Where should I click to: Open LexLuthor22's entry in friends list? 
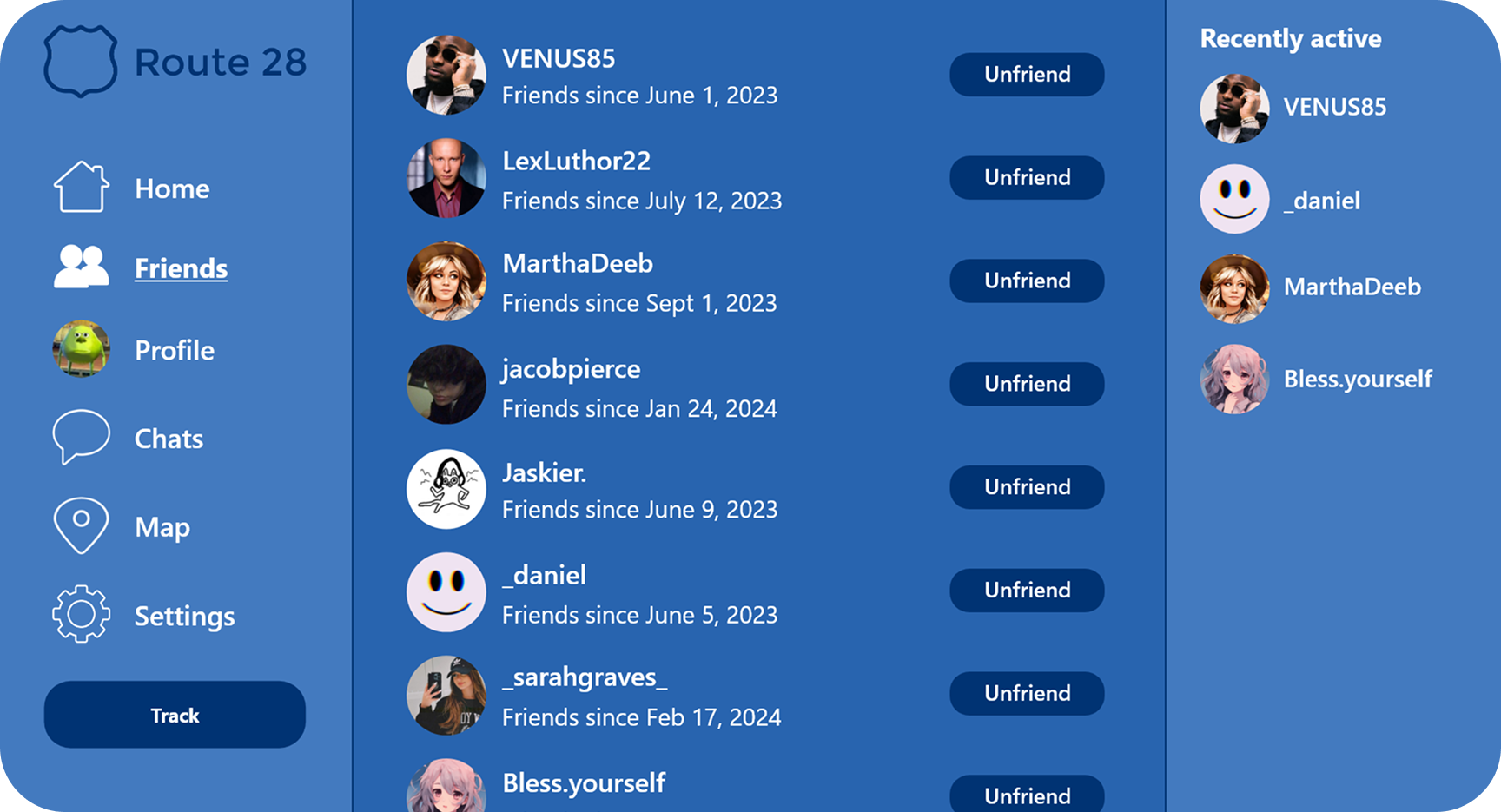point(576,162)
